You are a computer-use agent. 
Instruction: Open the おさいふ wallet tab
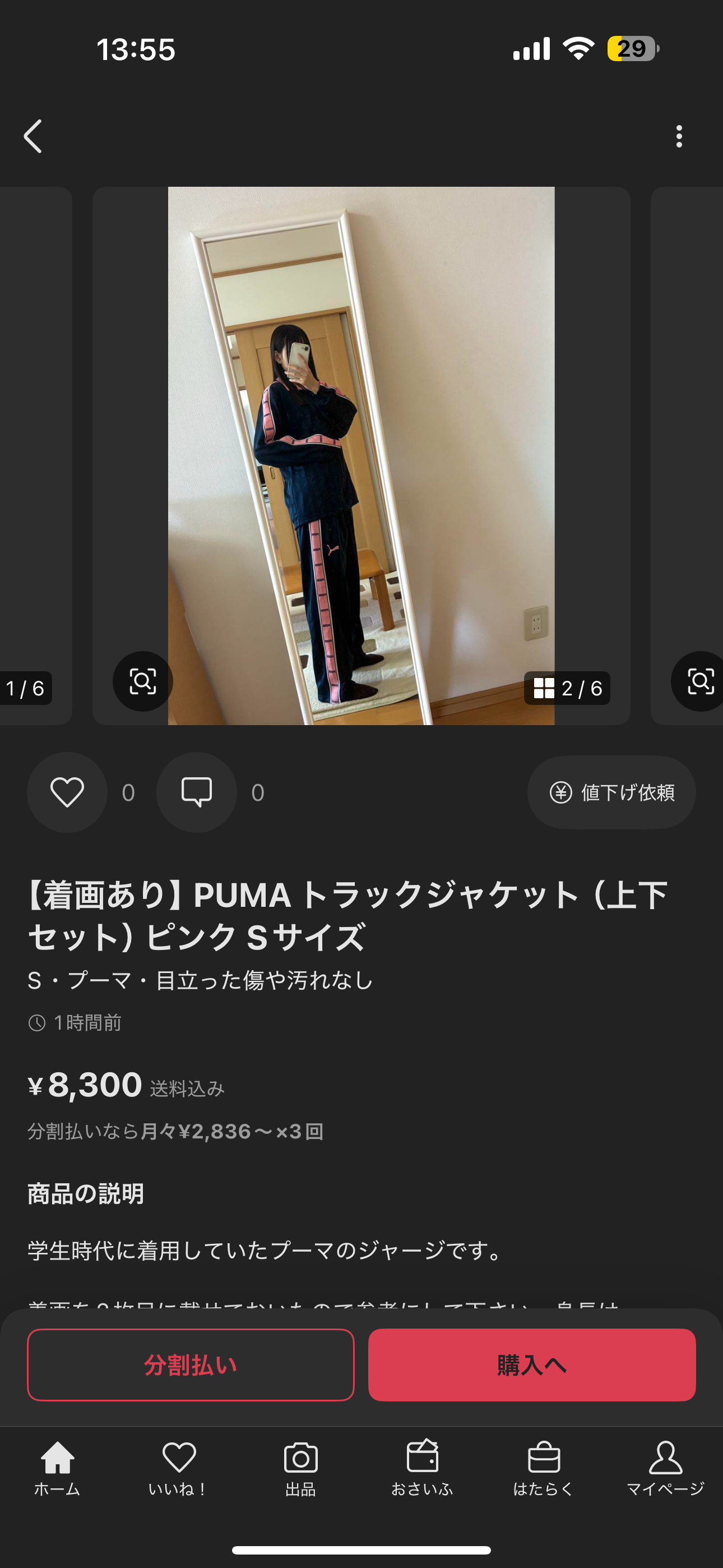coord(423,1468)
